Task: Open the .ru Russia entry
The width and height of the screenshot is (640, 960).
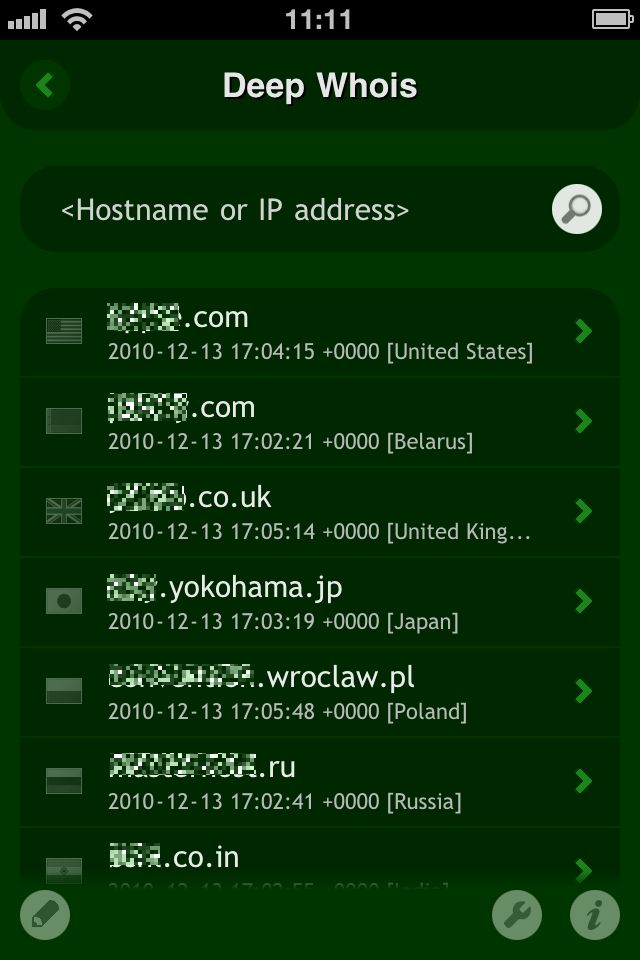Action: tap(320, 782)
